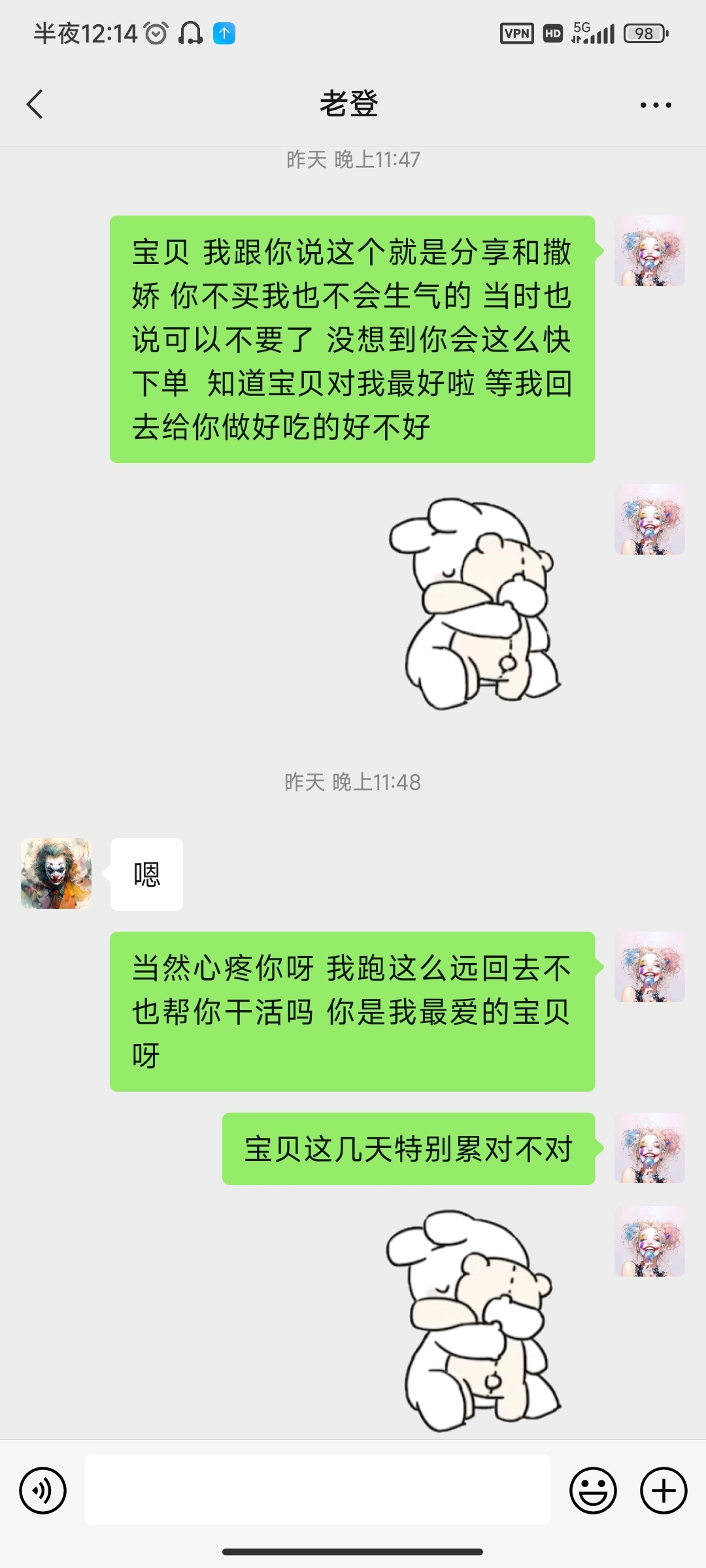Open the plus attachments menu
Screen dimensions: 706x1568
[x=664, y=1491]
